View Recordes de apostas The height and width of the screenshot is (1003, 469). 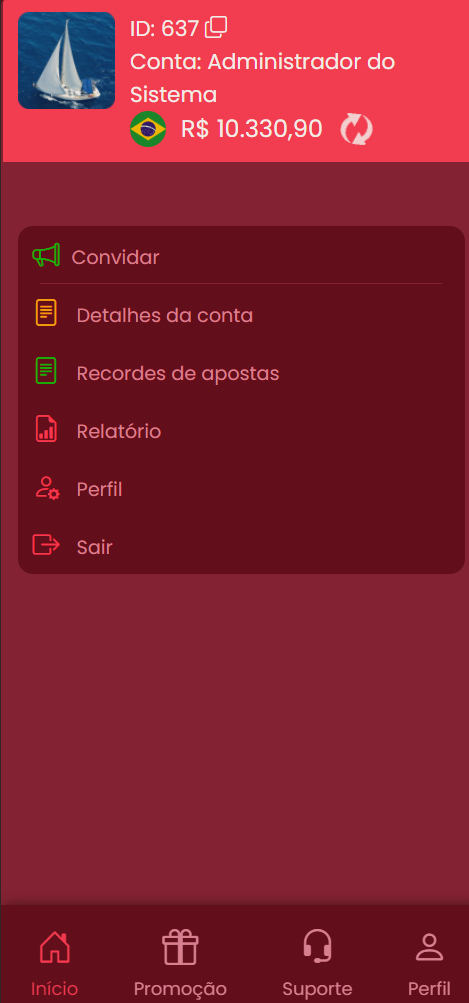click(x=241, y=373)
